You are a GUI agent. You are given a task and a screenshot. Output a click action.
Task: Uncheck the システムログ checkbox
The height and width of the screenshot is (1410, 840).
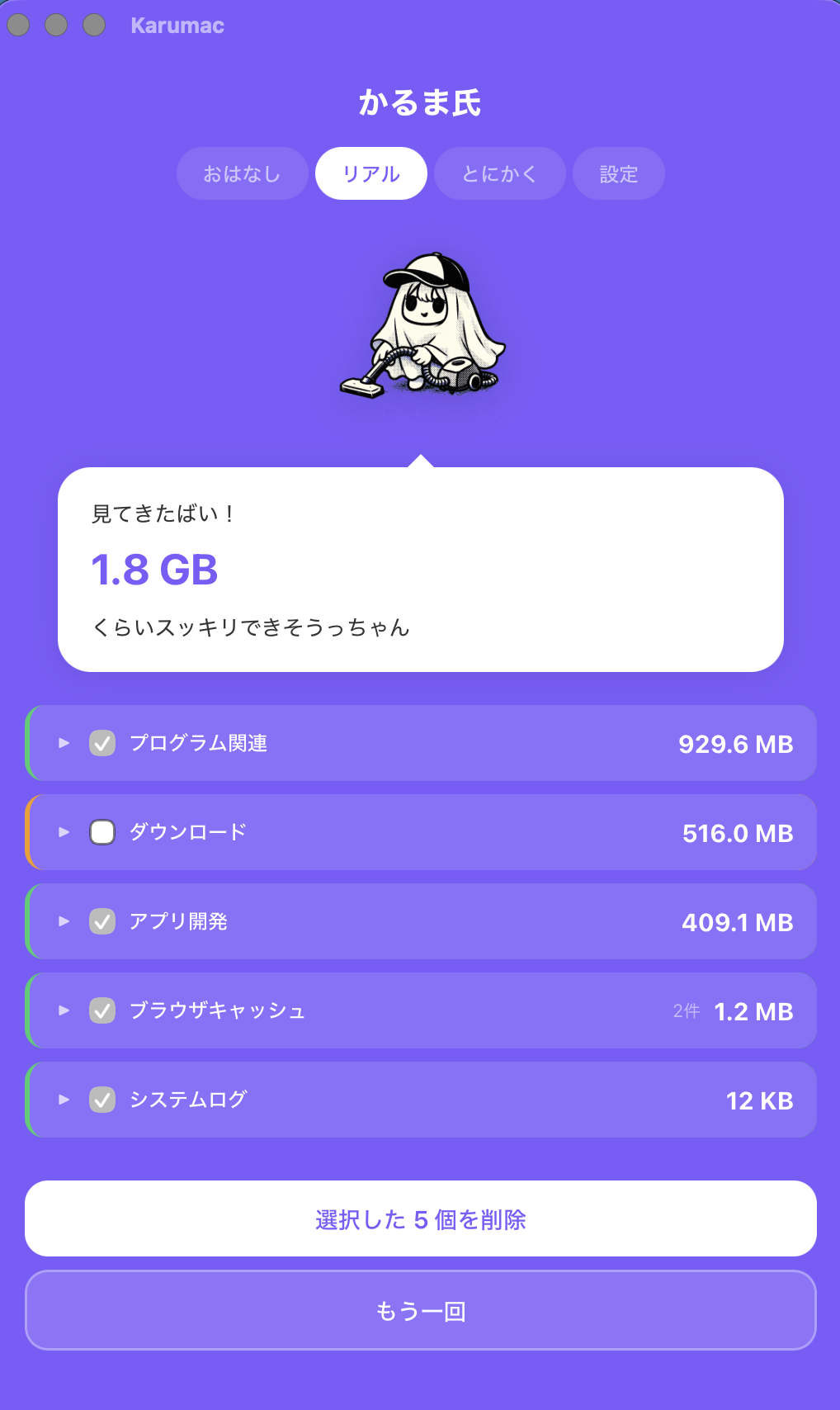pos(101,1100)
